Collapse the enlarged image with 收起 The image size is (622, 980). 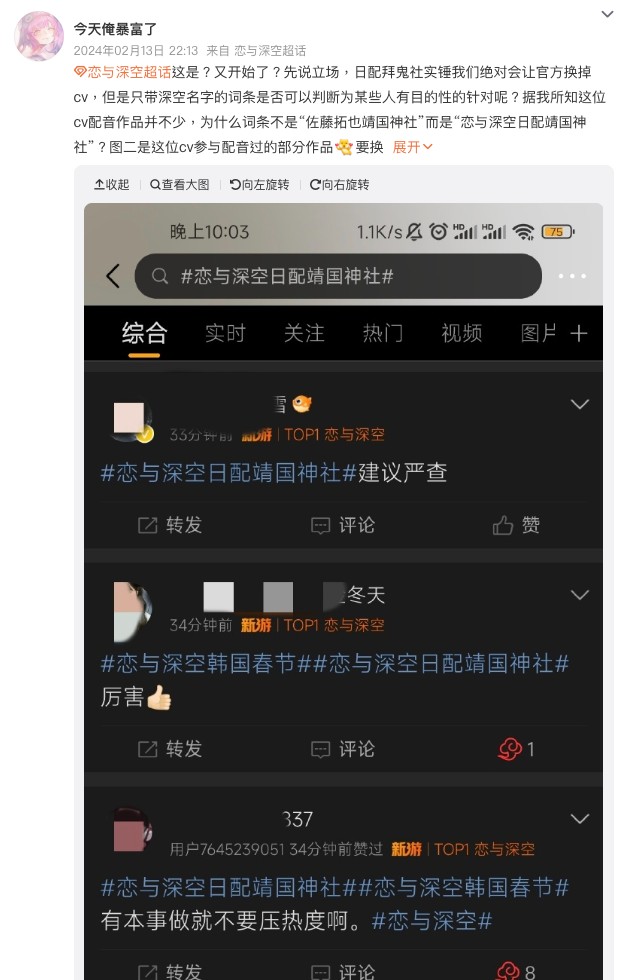click(112, 185)
